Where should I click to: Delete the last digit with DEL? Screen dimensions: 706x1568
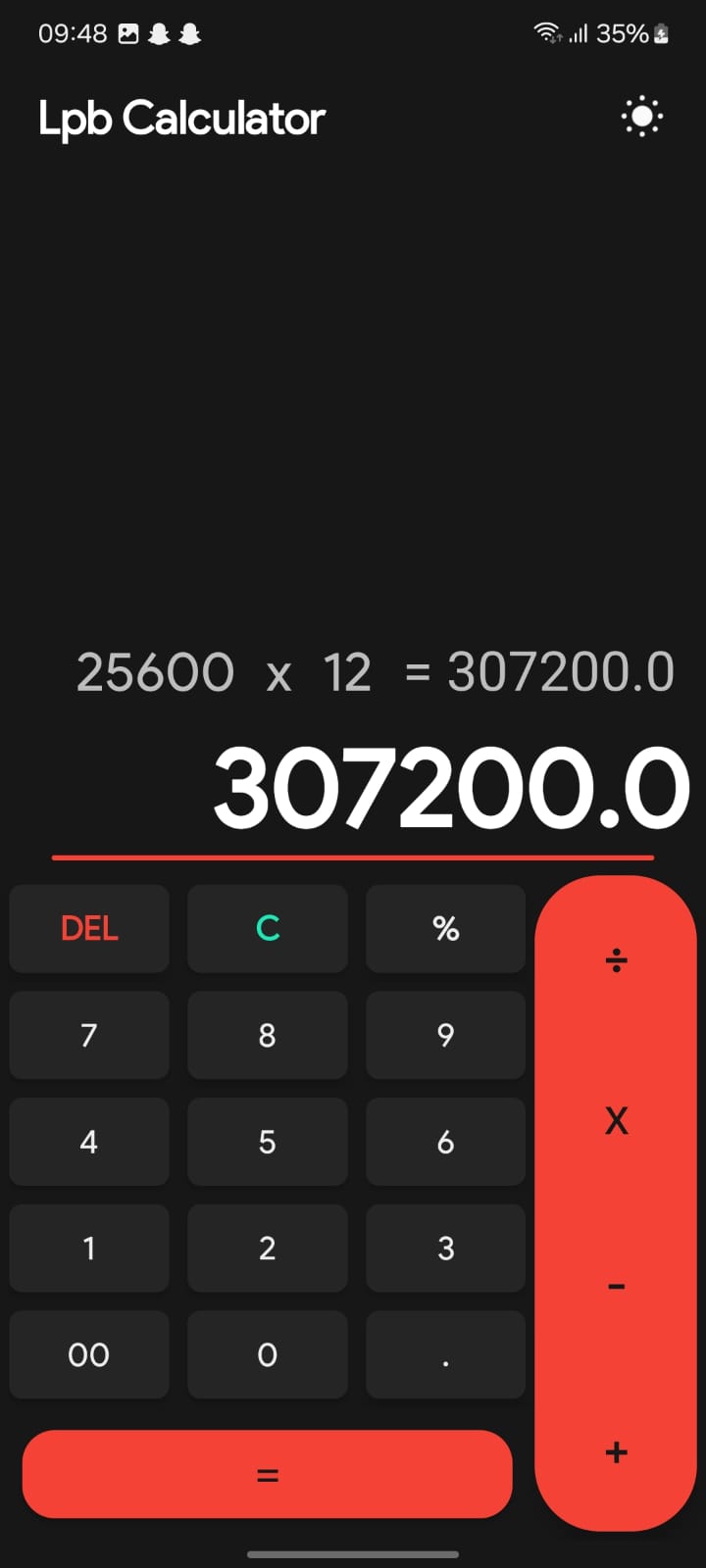tap(89, 928)
